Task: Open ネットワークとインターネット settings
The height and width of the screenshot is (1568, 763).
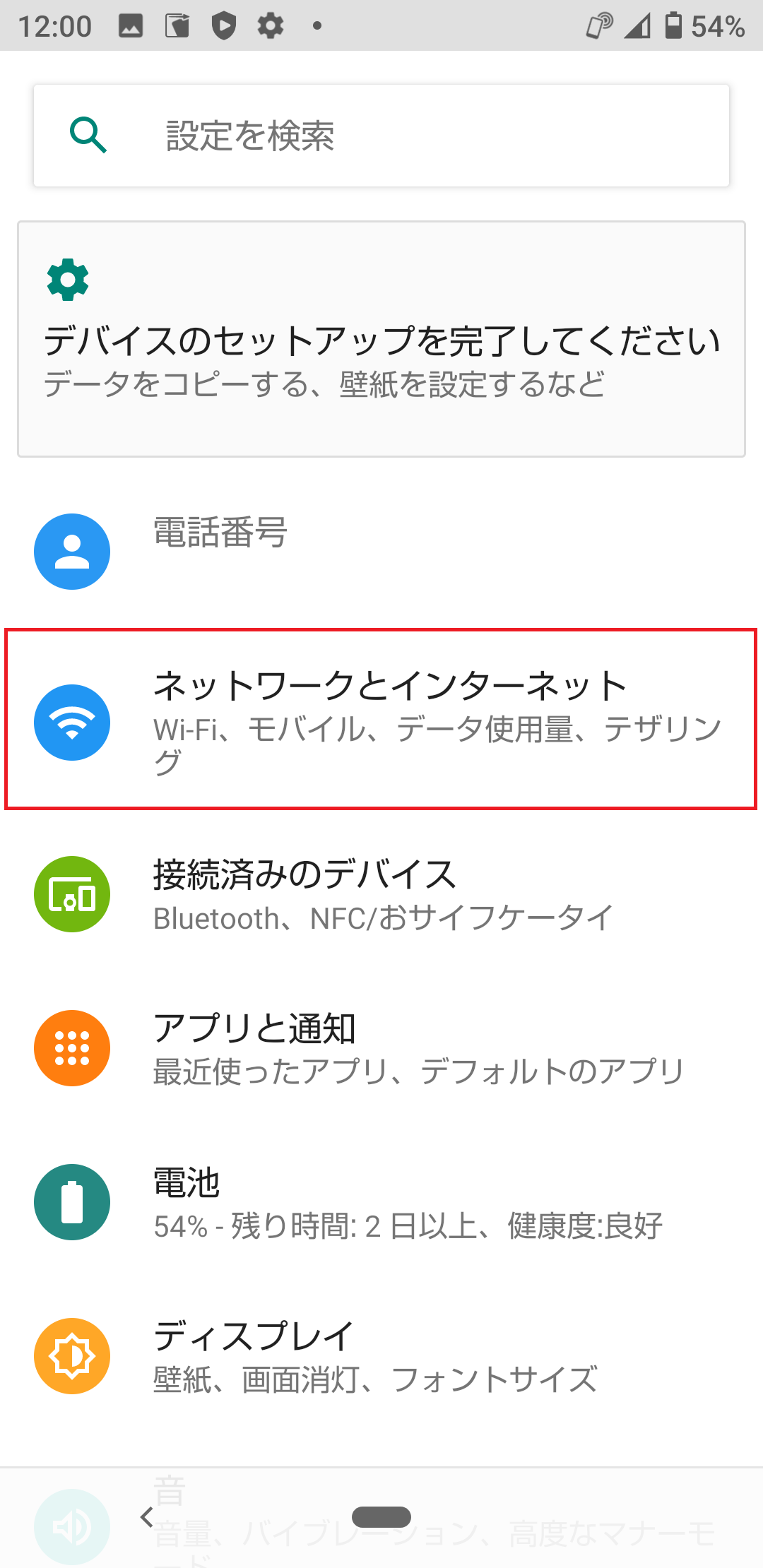Action: point(381,719)
